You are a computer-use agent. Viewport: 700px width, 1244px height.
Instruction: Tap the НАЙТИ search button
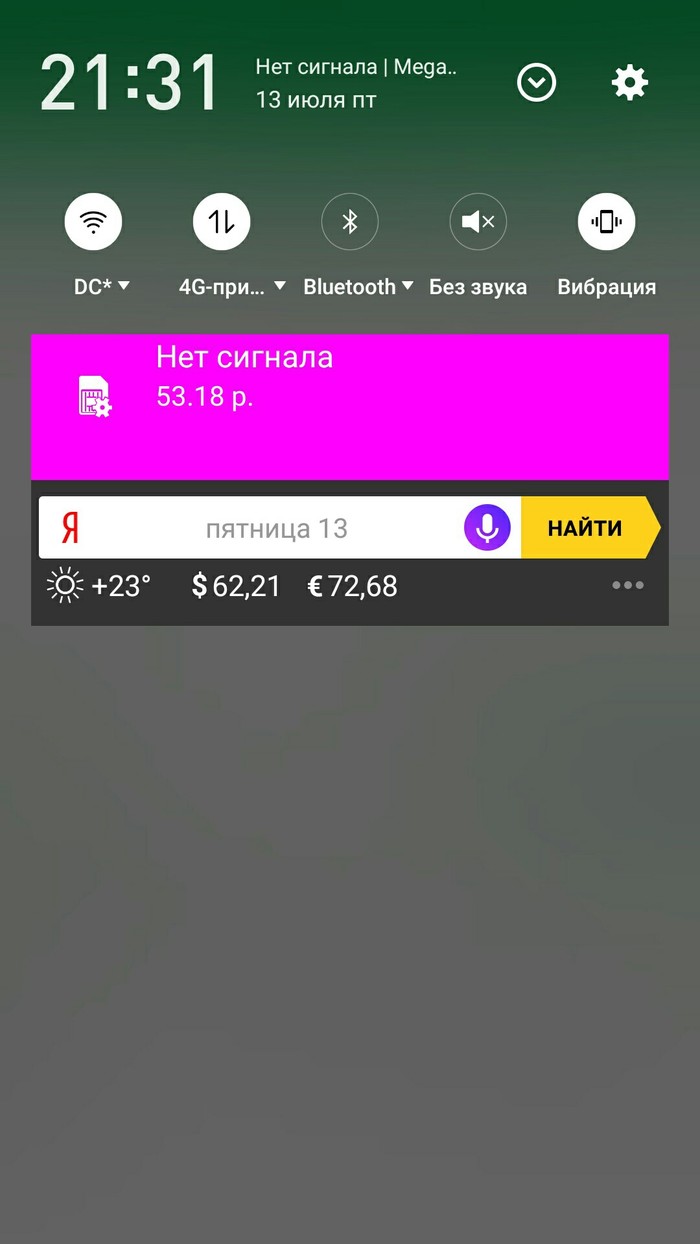[586, 528]
